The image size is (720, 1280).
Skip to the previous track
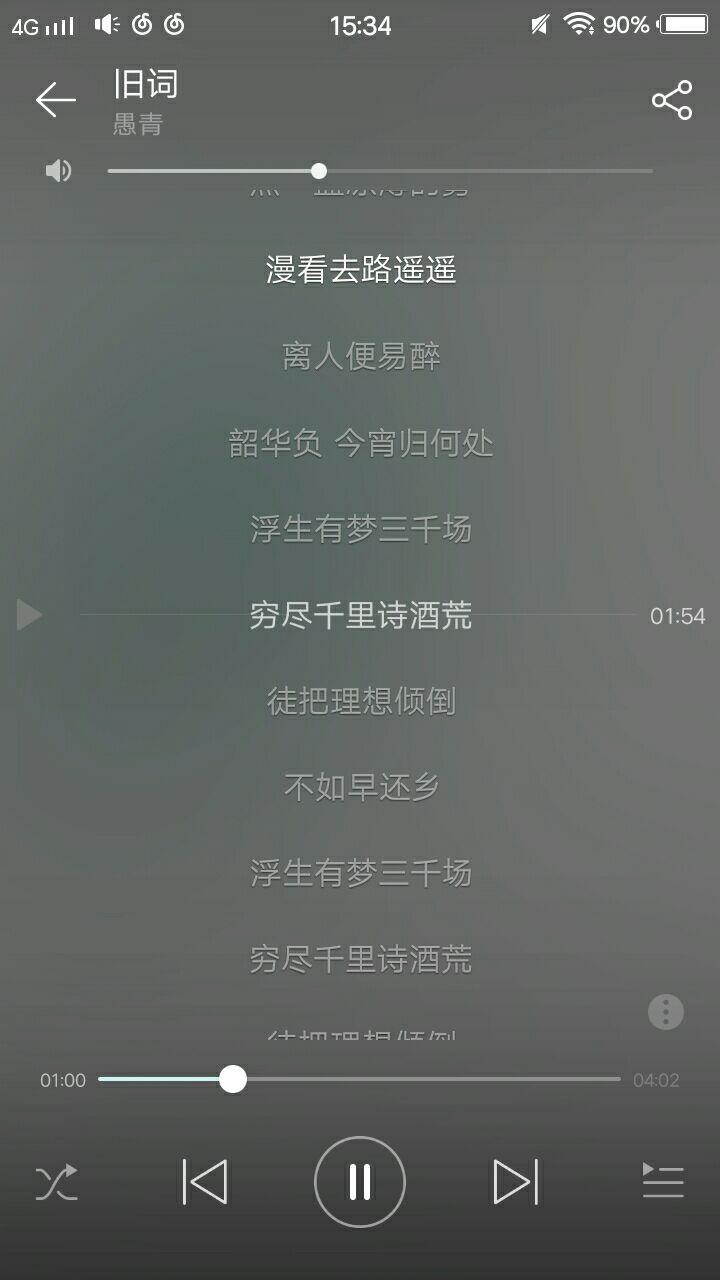tap(205, 1183)
